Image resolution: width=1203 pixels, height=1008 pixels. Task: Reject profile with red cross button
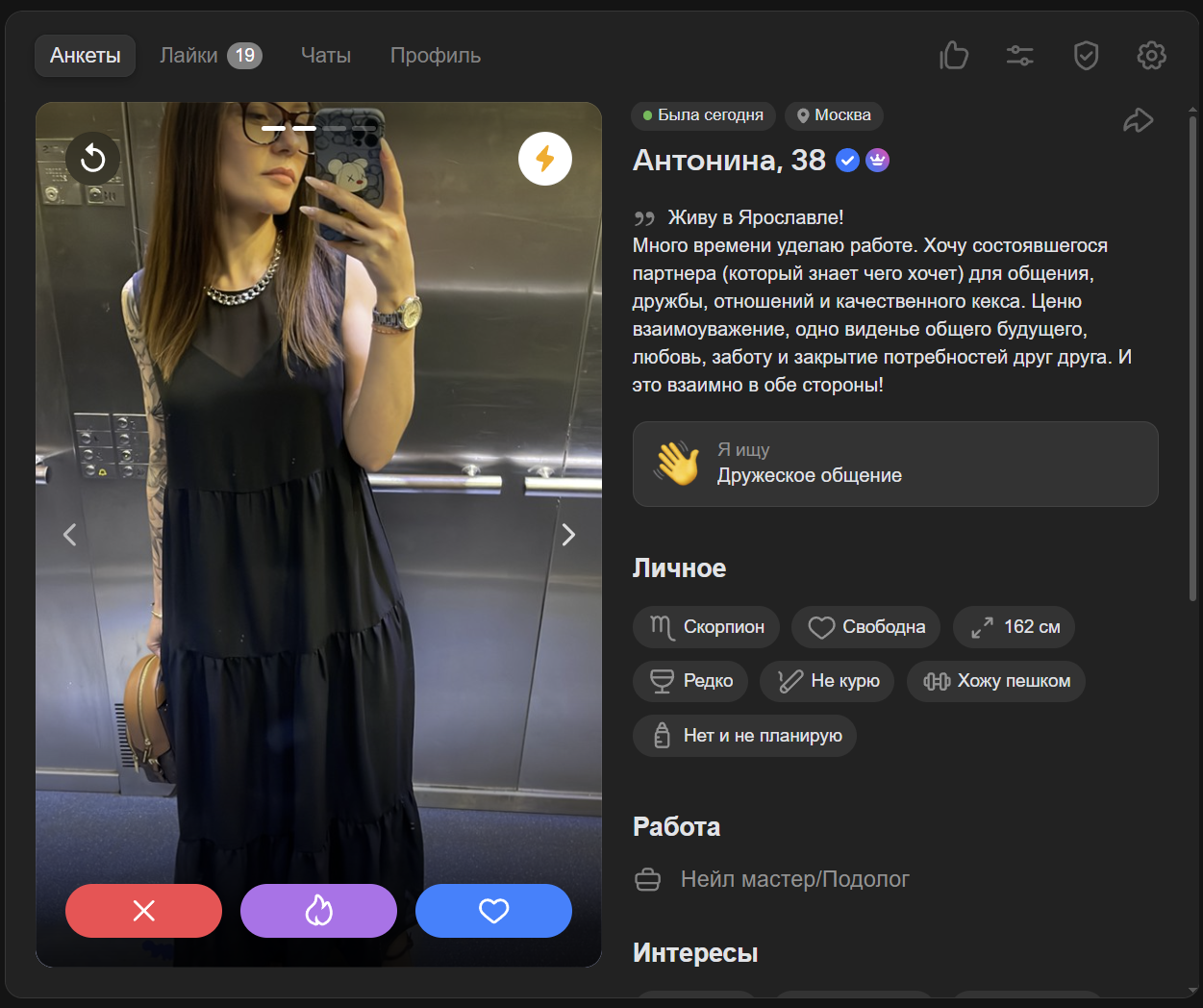point(143,910)
